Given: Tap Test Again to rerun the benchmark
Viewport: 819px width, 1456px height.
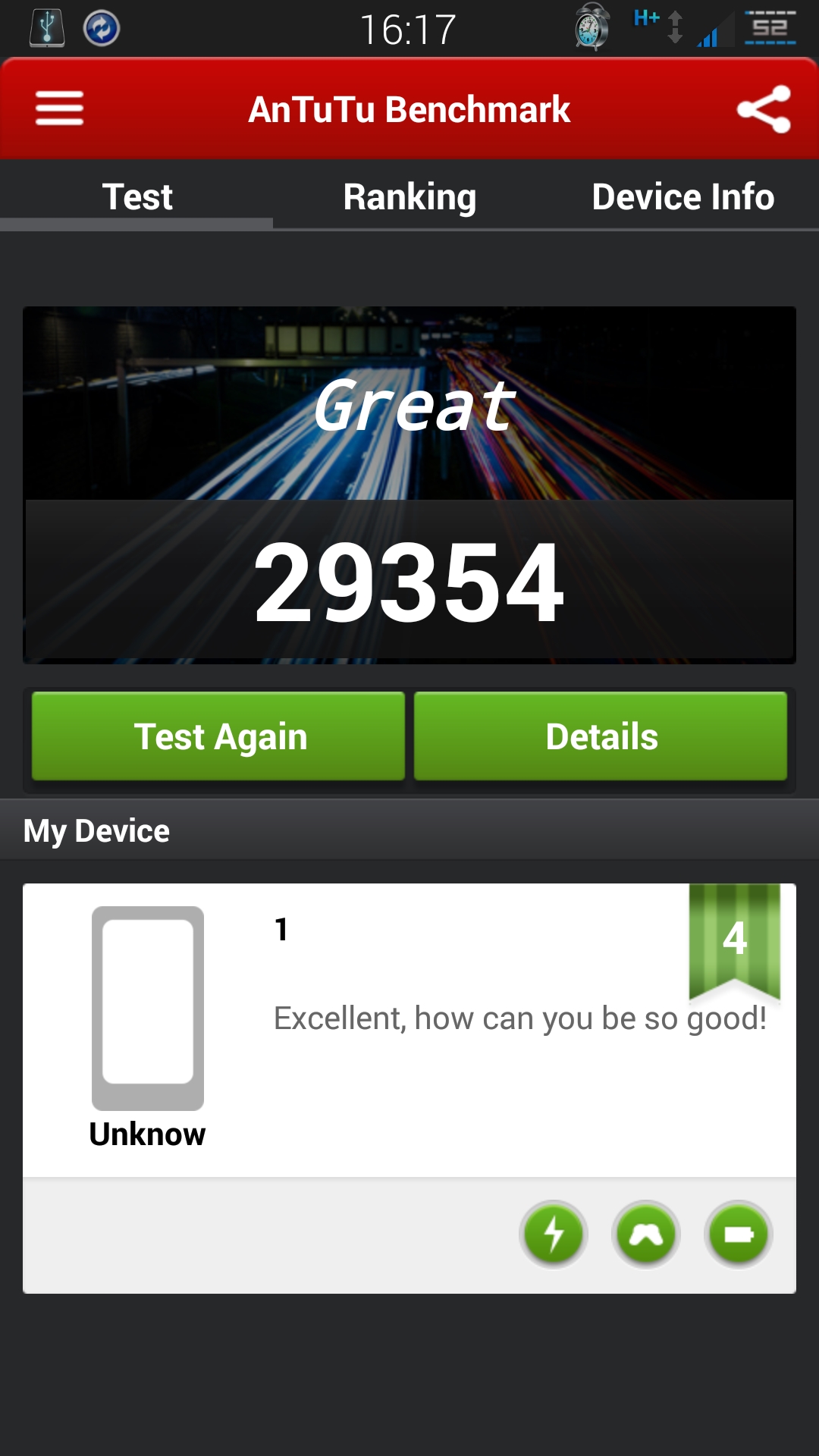Looking at the screenshot, I should tap(218, 736).
